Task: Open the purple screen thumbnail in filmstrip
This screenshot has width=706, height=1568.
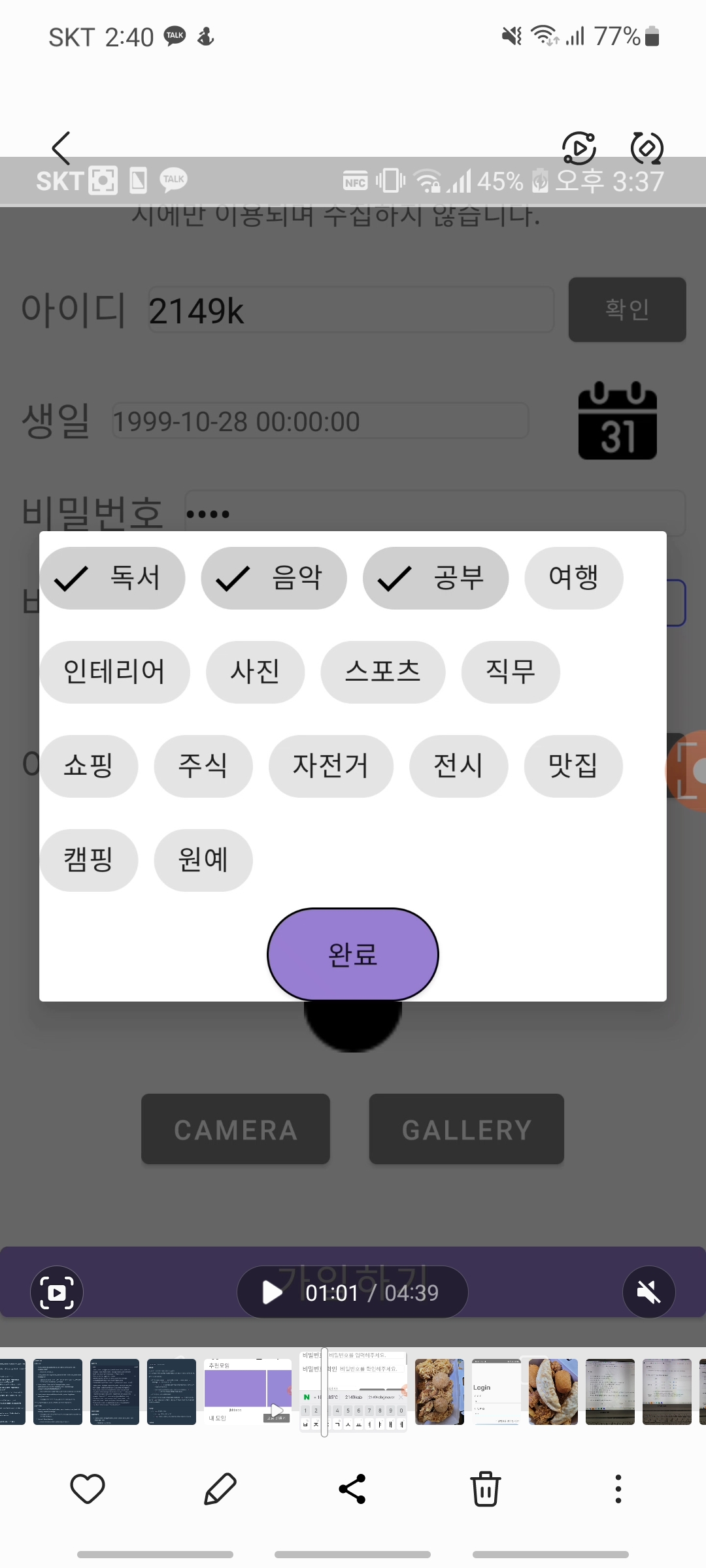Action: tap(247, 1392)
